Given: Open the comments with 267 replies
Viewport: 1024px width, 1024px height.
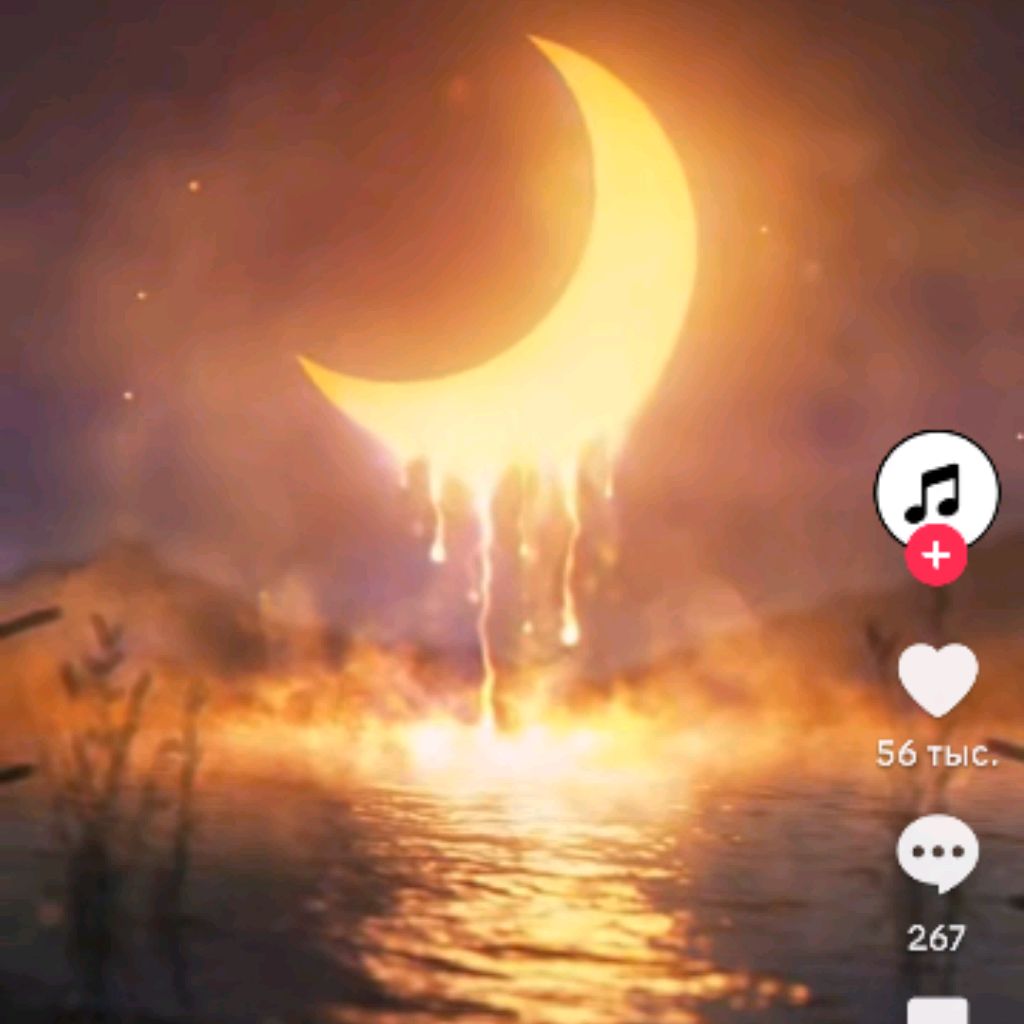Looking at the screenshot, I should pyautogui.click(x=937, y=853).
